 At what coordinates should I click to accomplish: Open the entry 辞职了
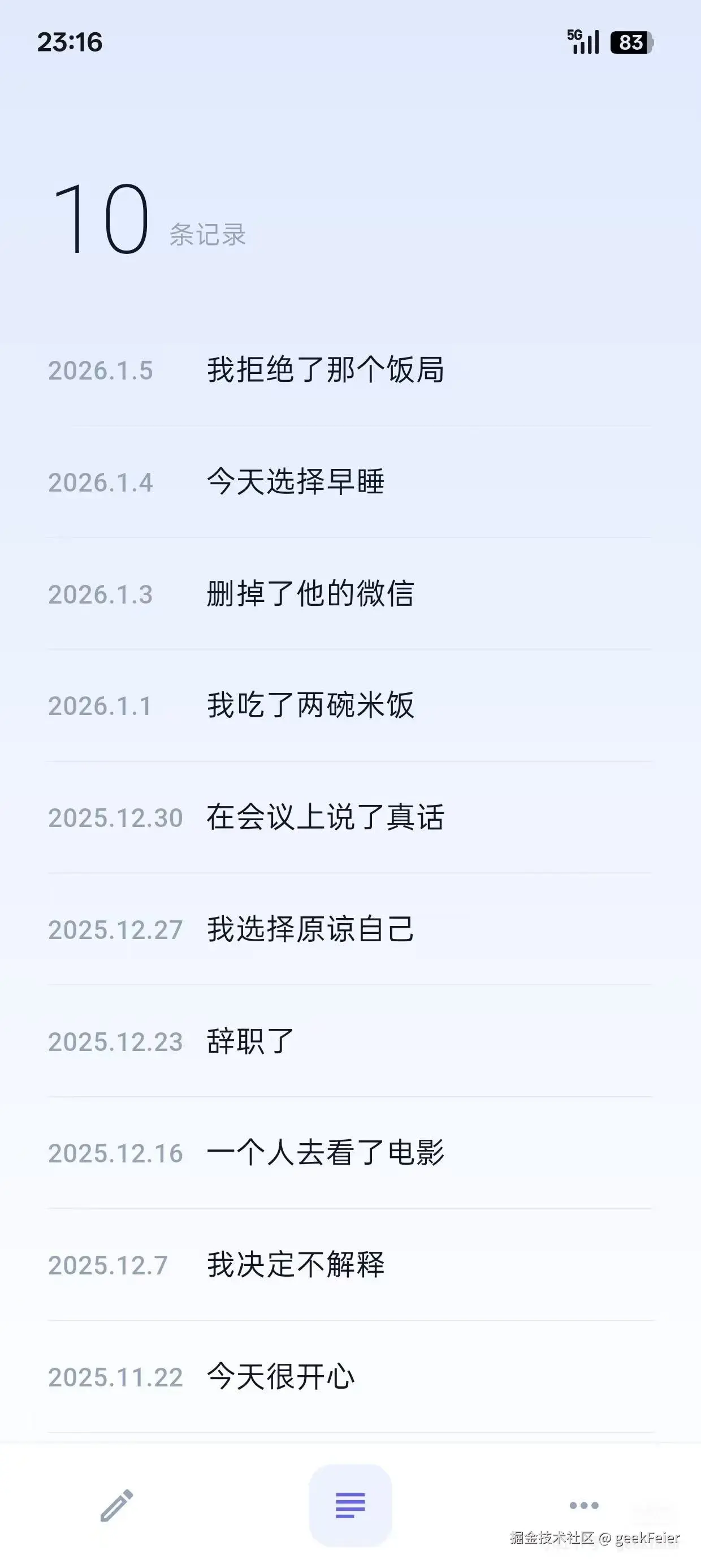[249, 1042]
